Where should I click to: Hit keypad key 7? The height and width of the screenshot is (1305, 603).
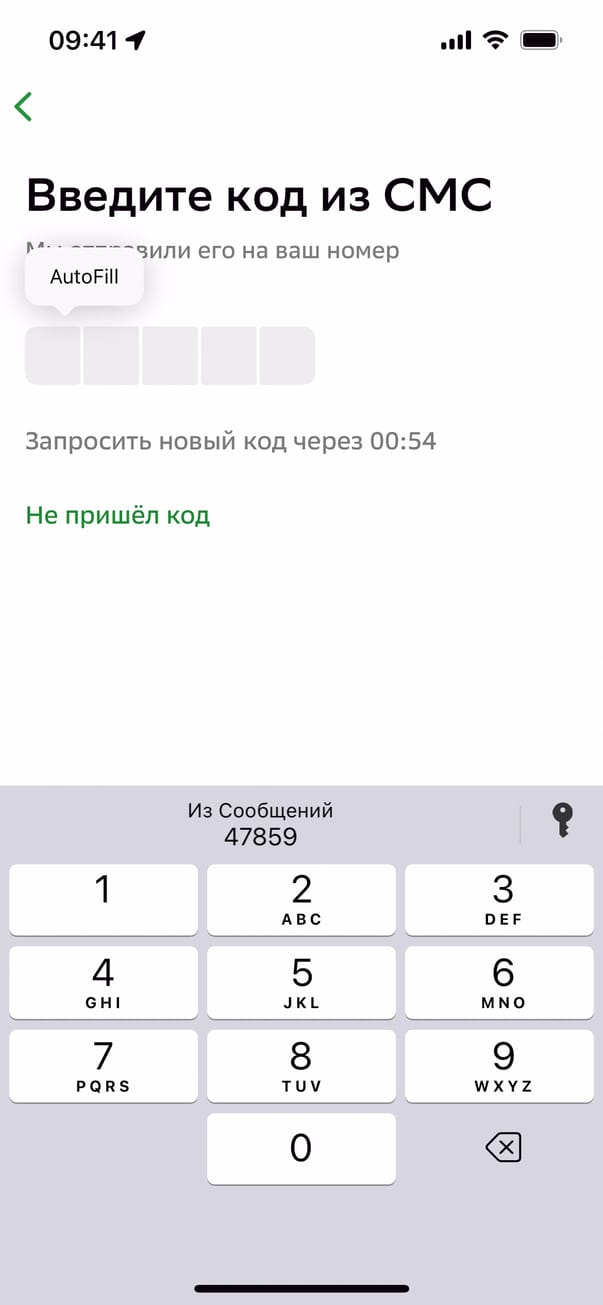pyautogui.click(x=103, y=1066)
